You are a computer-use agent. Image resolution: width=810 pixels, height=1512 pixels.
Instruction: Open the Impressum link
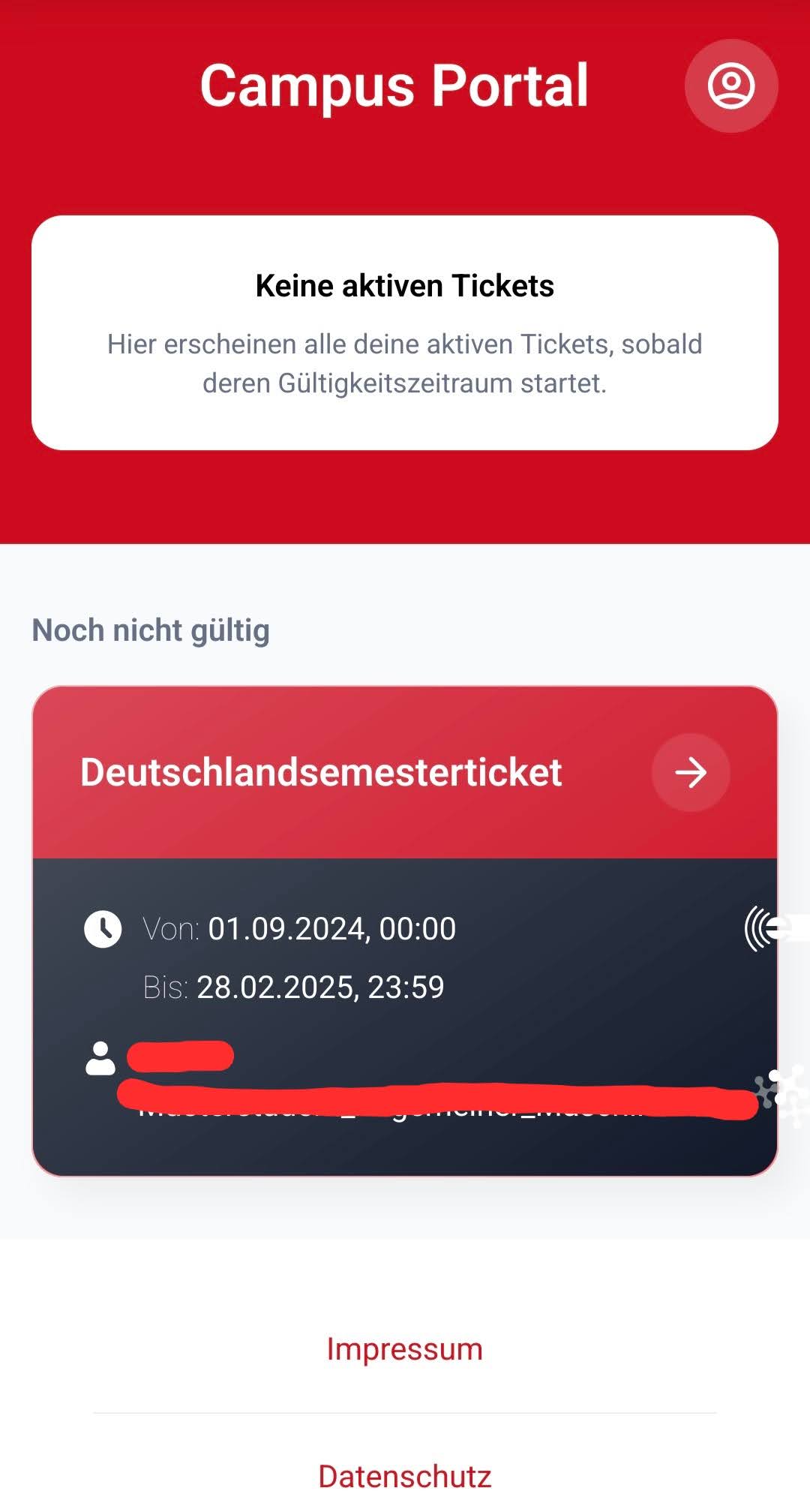[405, 1349]
